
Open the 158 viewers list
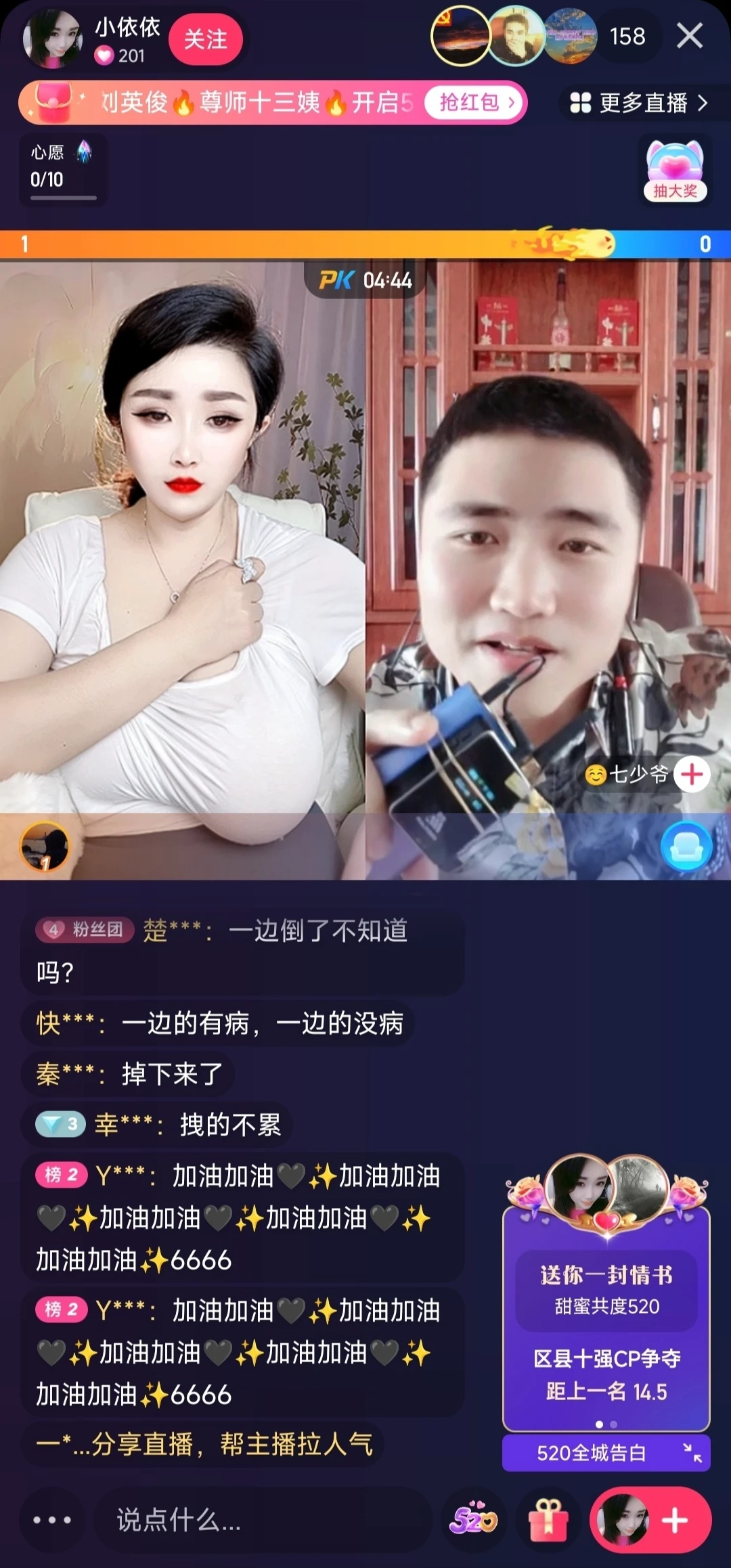click(x=627, y=37)
